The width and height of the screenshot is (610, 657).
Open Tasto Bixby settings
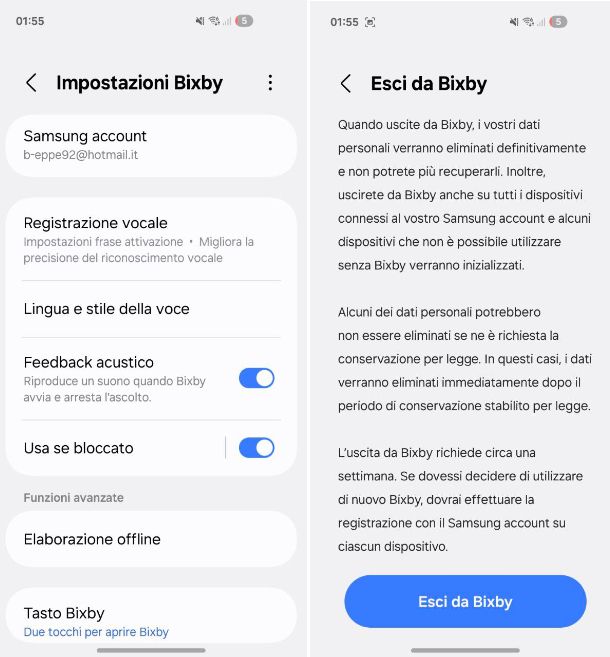click(150, 620)
